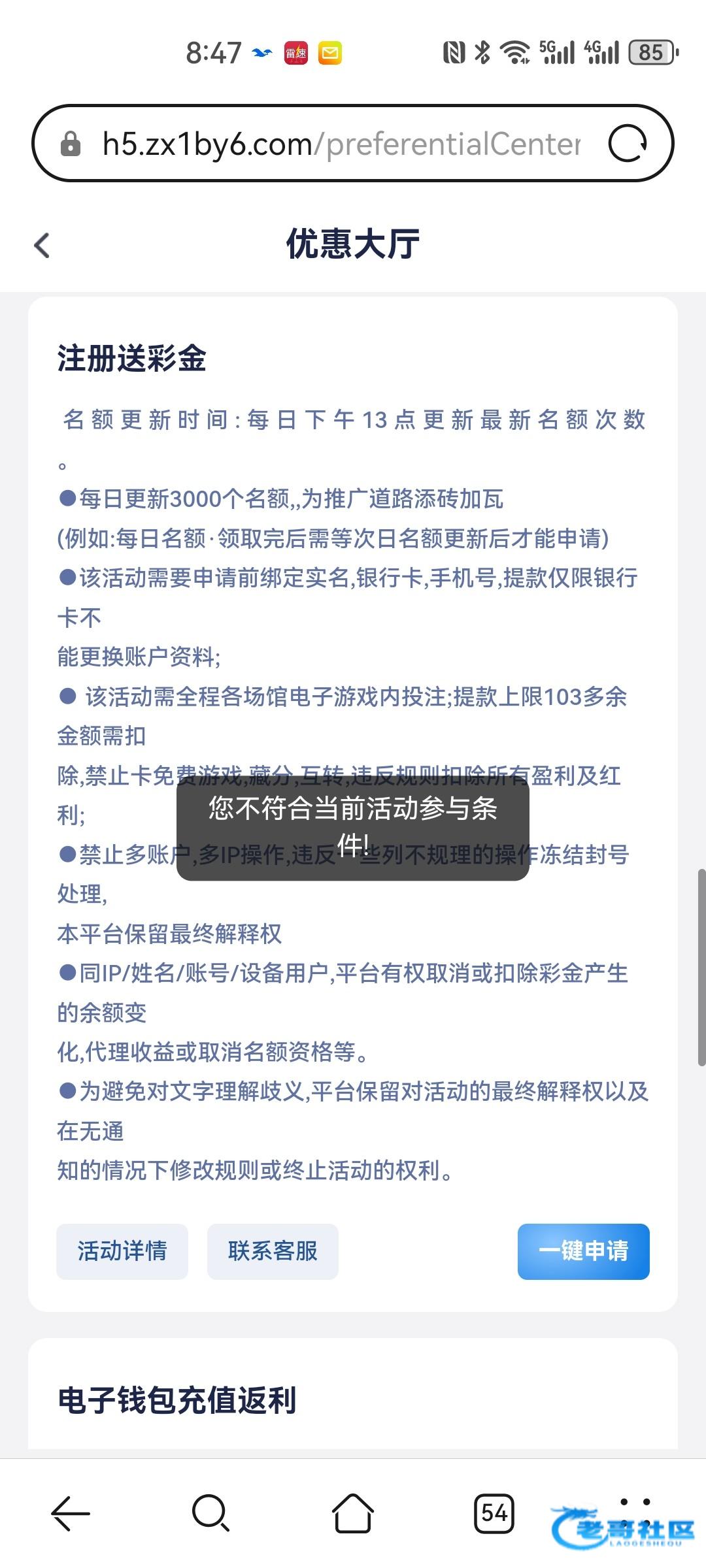Open browser search icon
This screenshot has width=706, height=1568.
pos(210,1513)
